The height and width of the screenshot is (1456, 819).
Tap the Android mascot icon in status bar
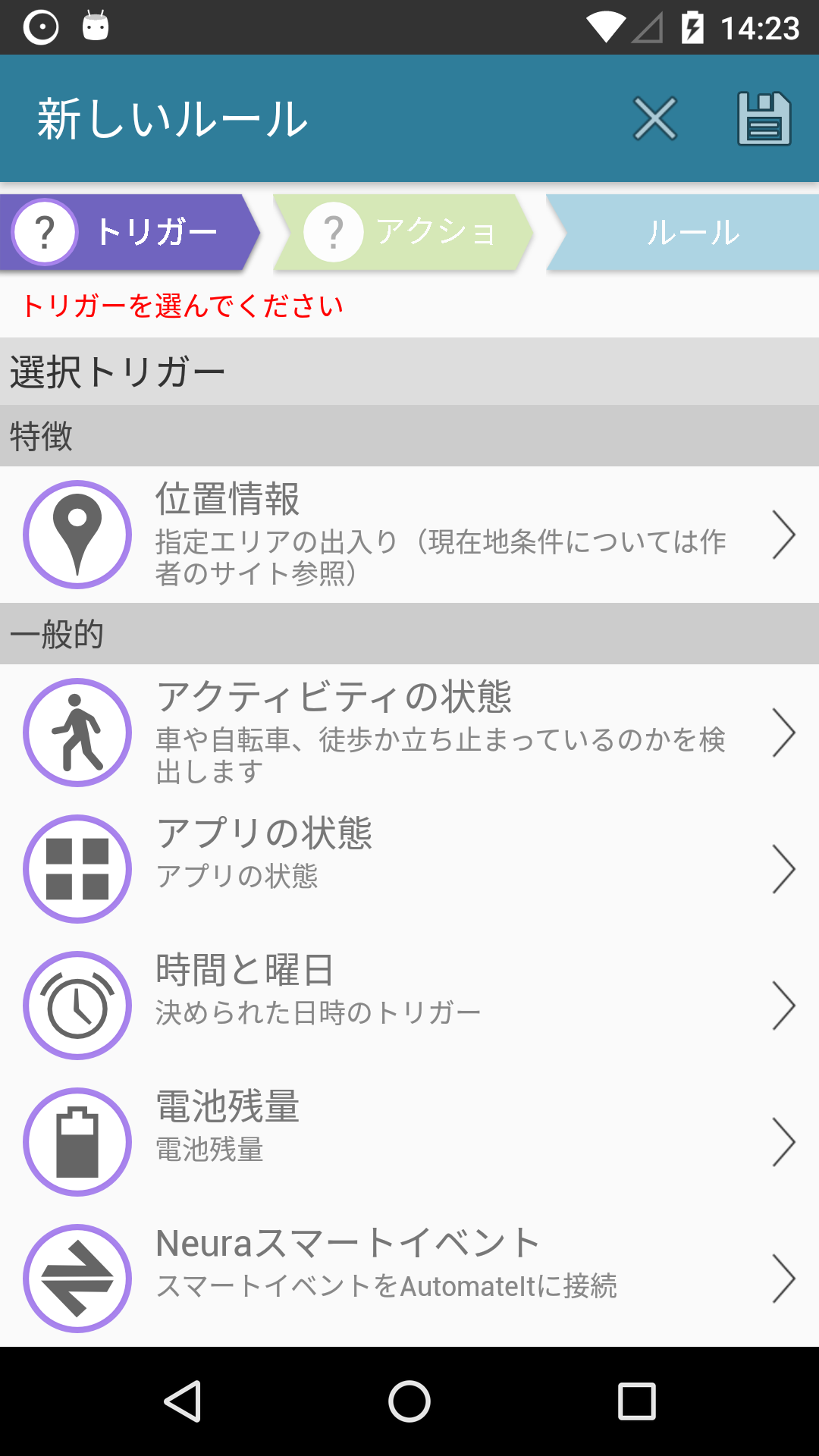(95, 25)
